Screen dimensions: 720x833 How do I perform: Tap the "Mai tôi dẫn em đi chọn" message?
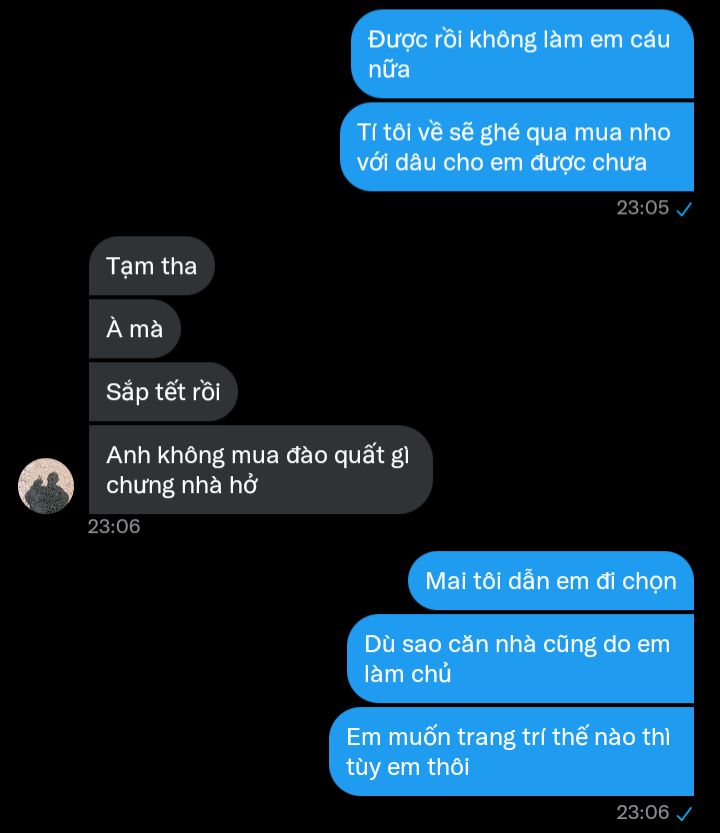pos(551,581)
